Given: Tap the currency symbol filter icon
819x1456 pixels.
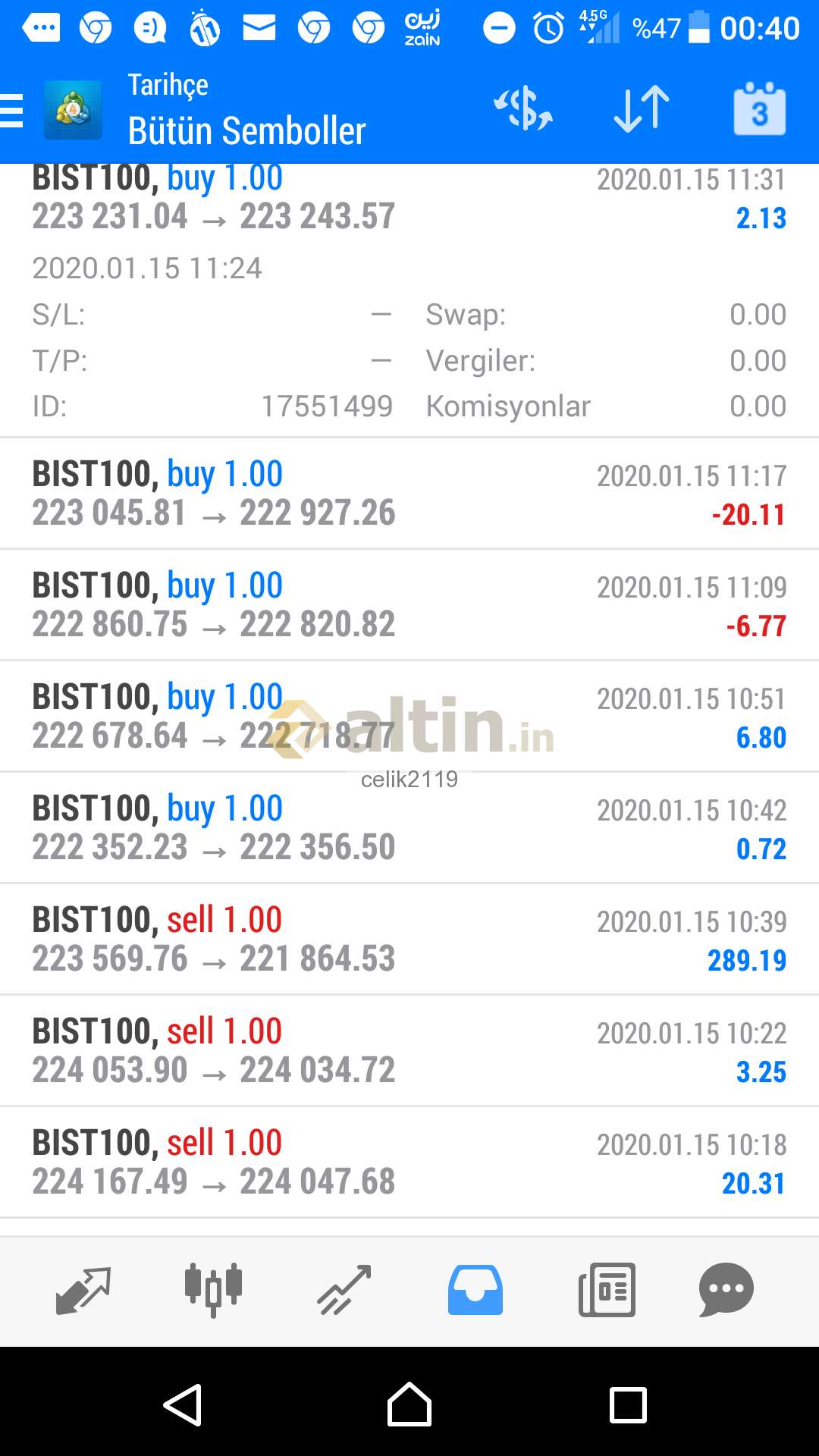Looking at the screenshot, I should click(523, 108).
